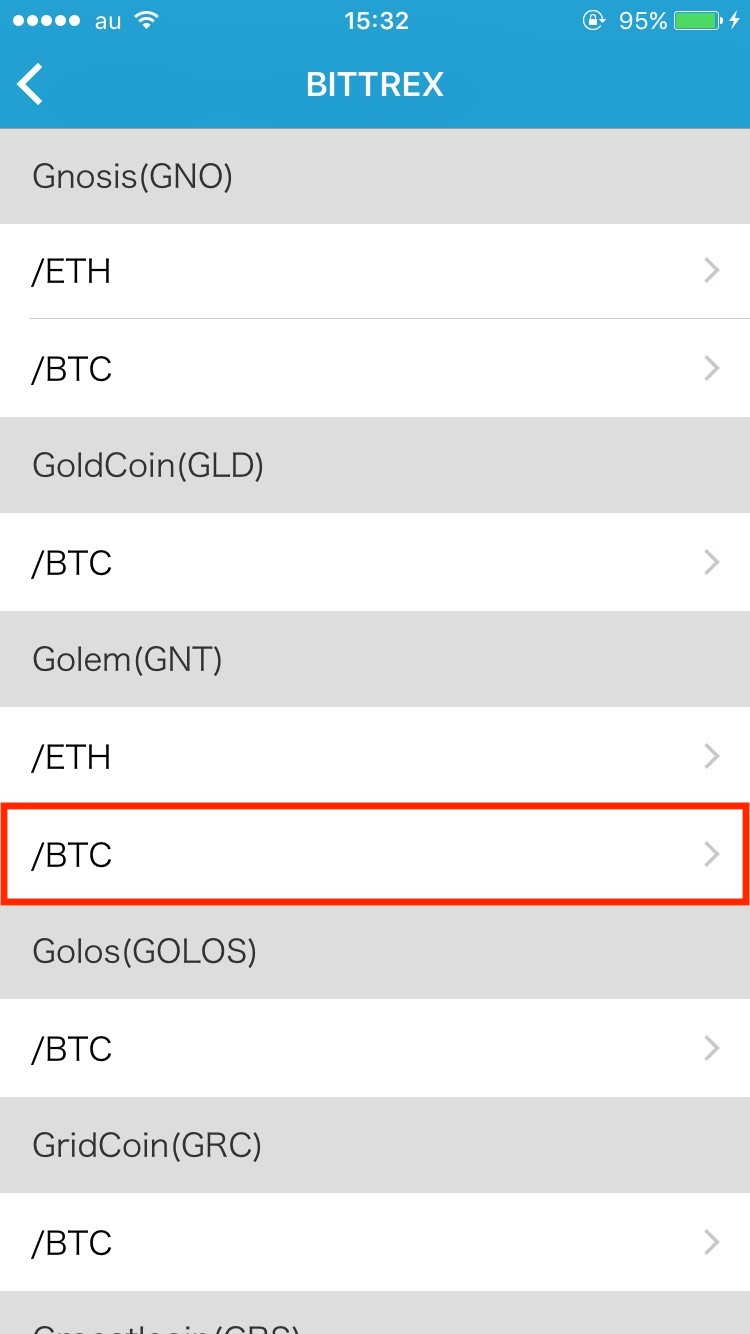Open the /BTC pair under Gnosis(GNO)
Image resolution: width=750 pixels, height=1334 pixels.
coord(375,368)
